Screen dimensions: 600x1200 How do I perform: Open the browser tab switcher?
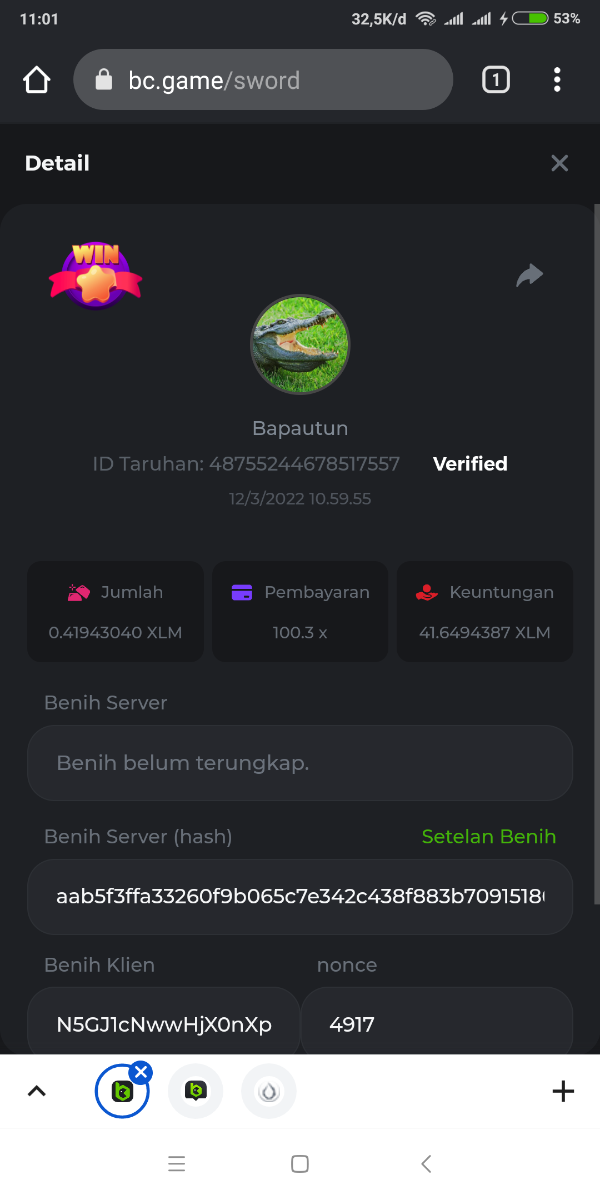(495, 80)
